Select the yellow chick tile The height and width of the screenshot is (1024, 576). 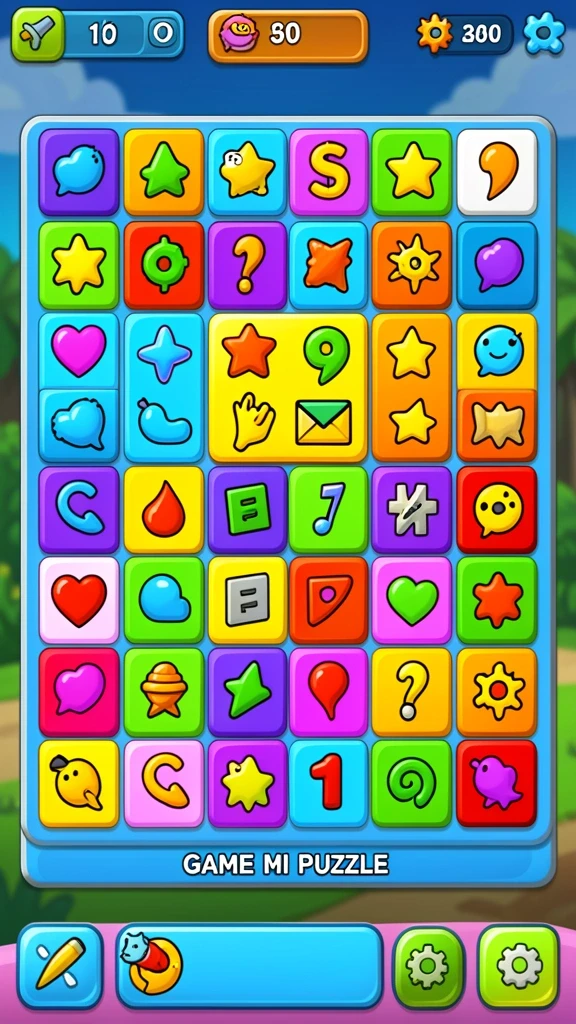tap(79, 783)
